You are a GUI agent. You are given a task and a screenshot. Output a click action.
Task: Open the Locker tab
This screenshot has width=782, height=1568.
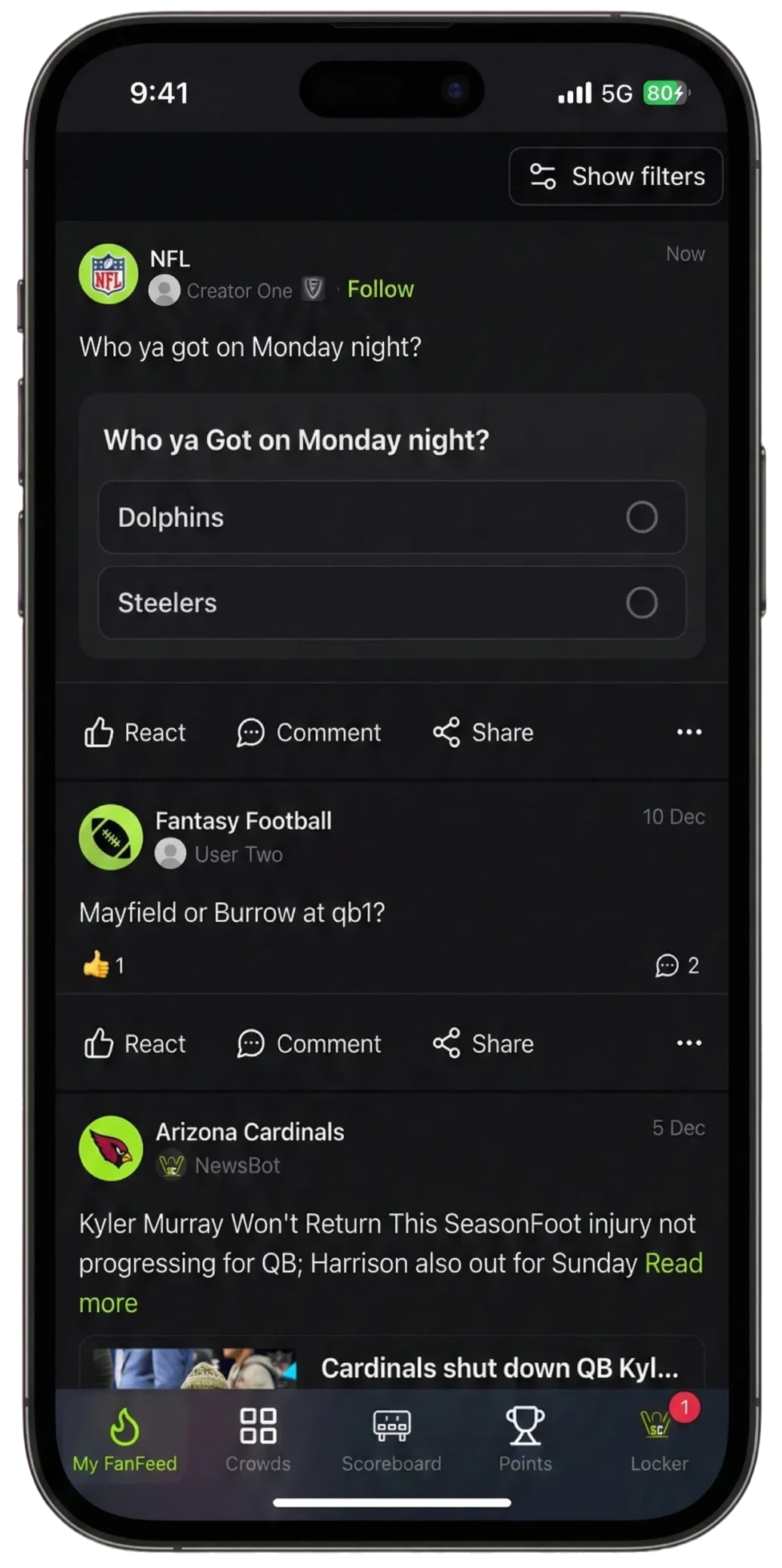[x=659, y=1439]
